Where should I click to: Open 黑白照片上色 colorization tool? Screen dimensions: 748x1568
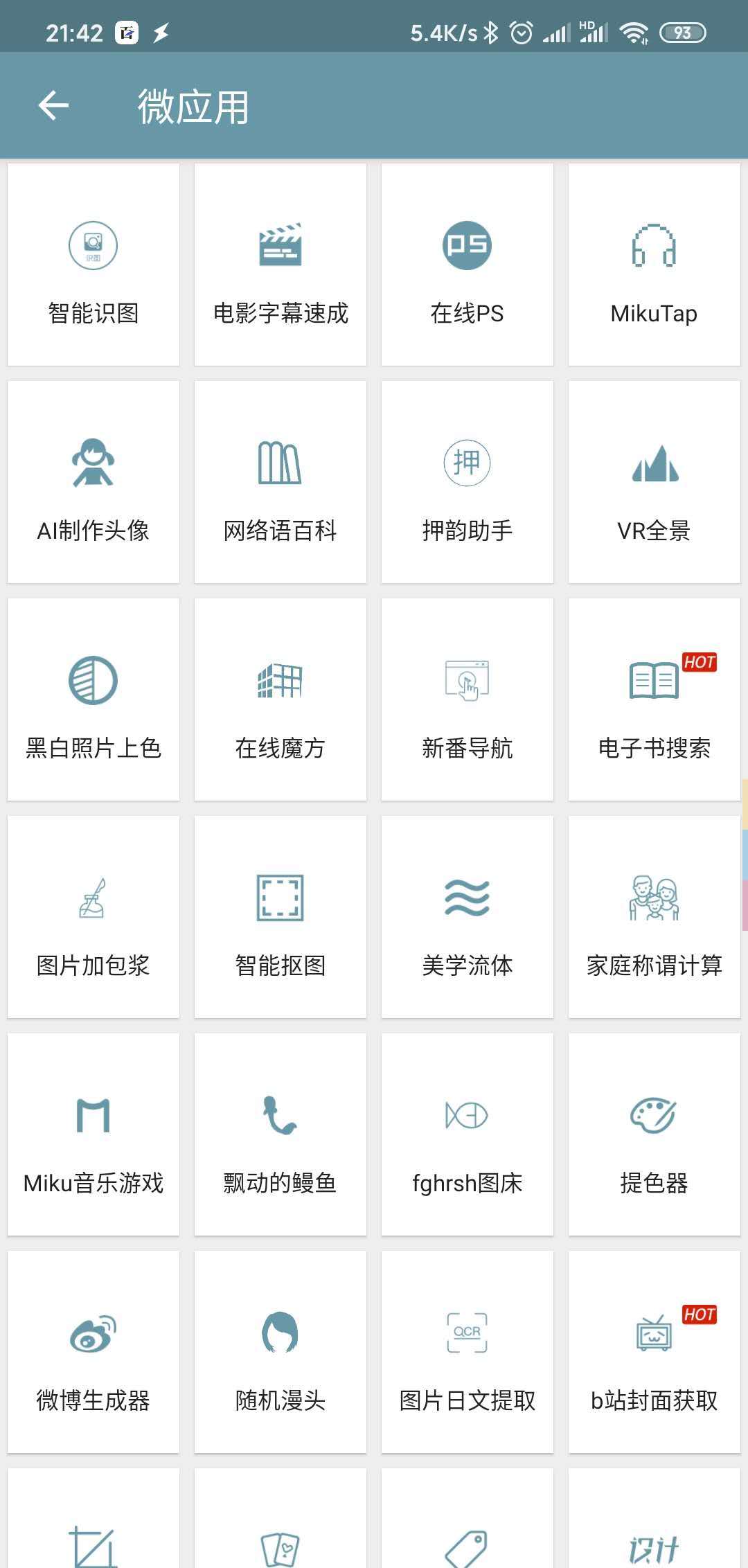(93, 700)
